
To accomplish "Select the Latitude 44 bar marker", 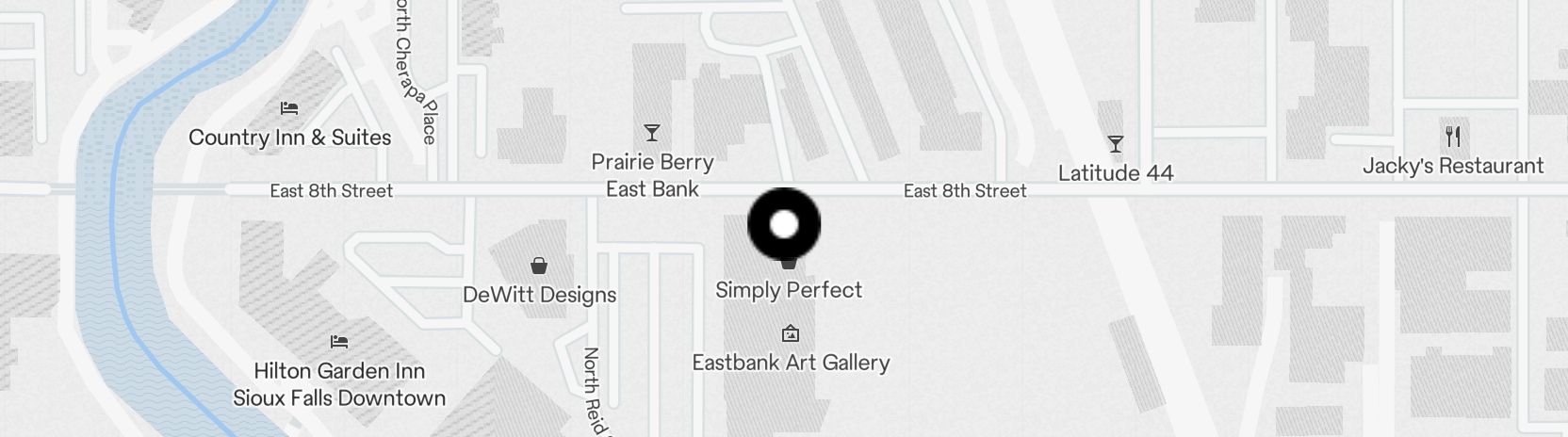I will tap(1116, 145).
